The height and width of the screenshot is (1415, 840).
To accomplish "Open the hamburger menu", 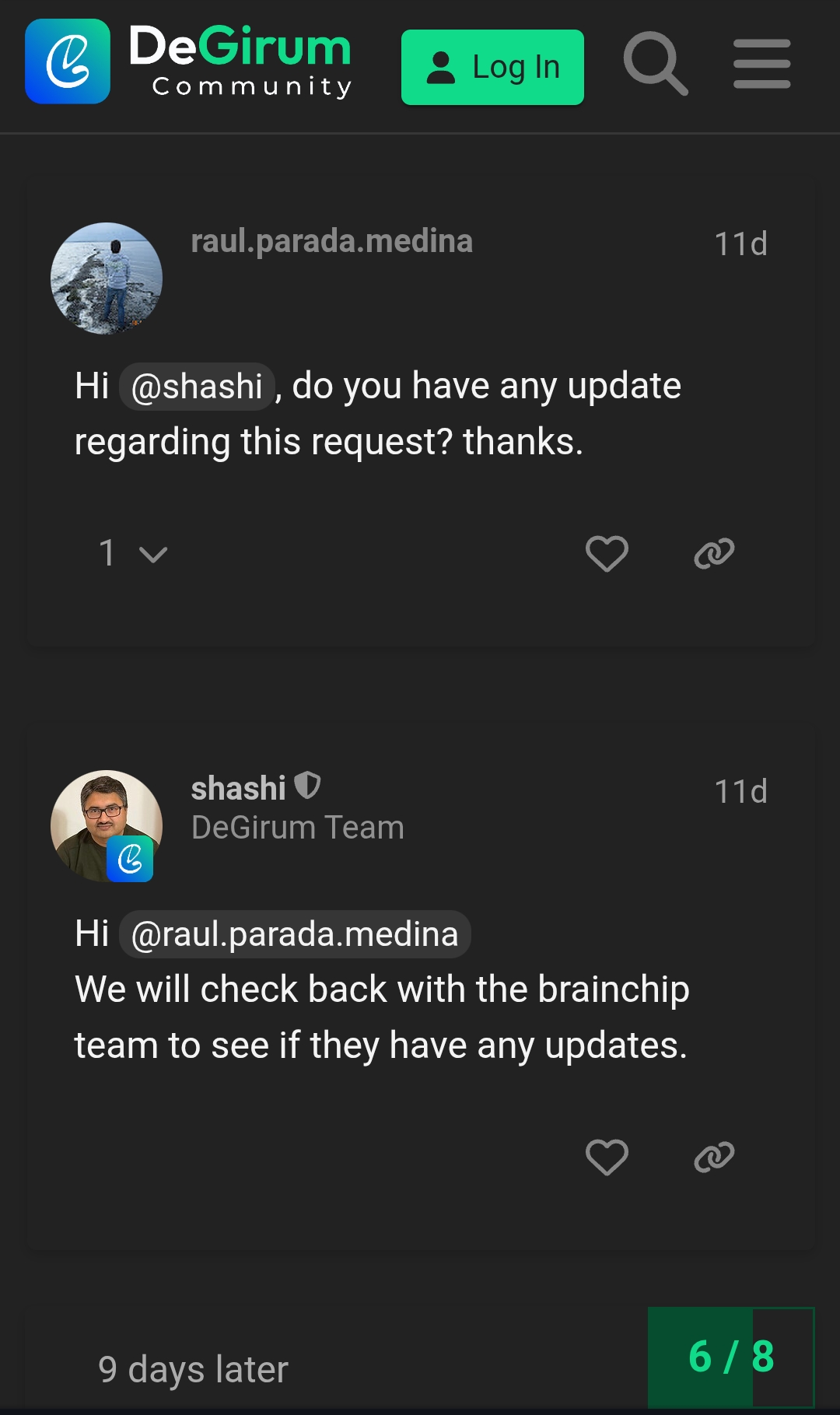I will (761, 64).
